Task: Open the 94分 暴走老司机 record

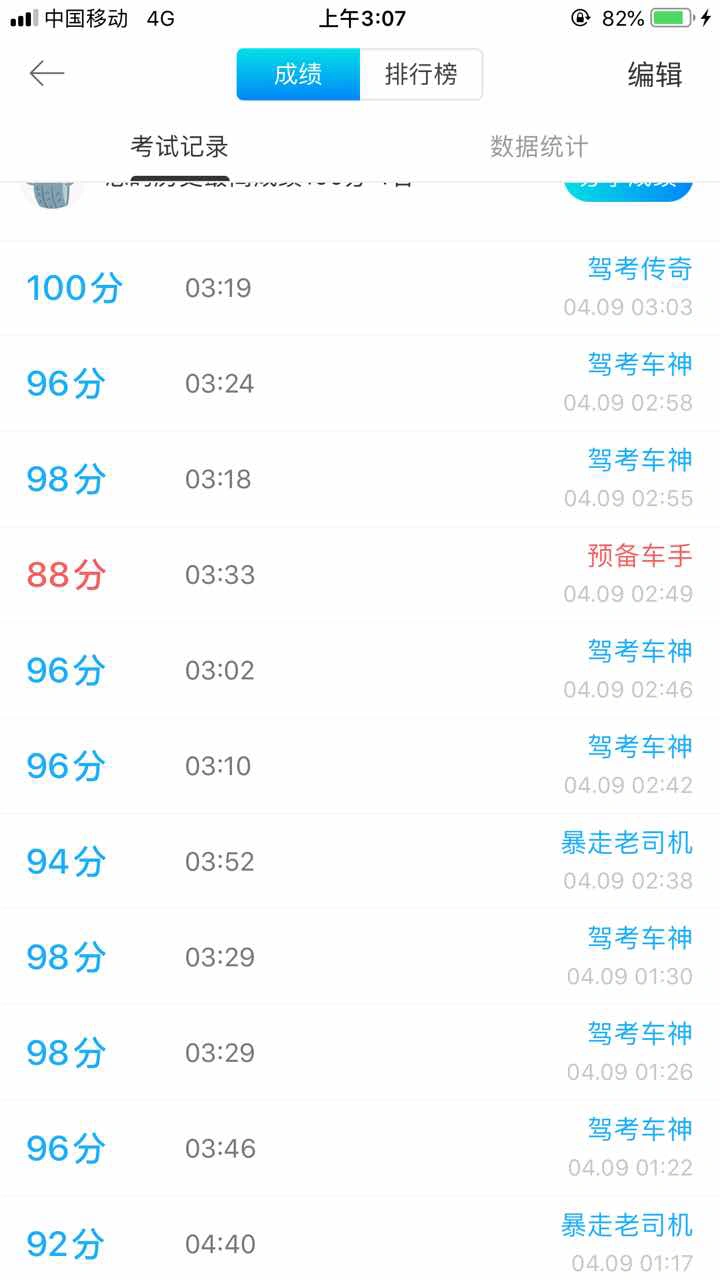Action: (x=360, y=861)
